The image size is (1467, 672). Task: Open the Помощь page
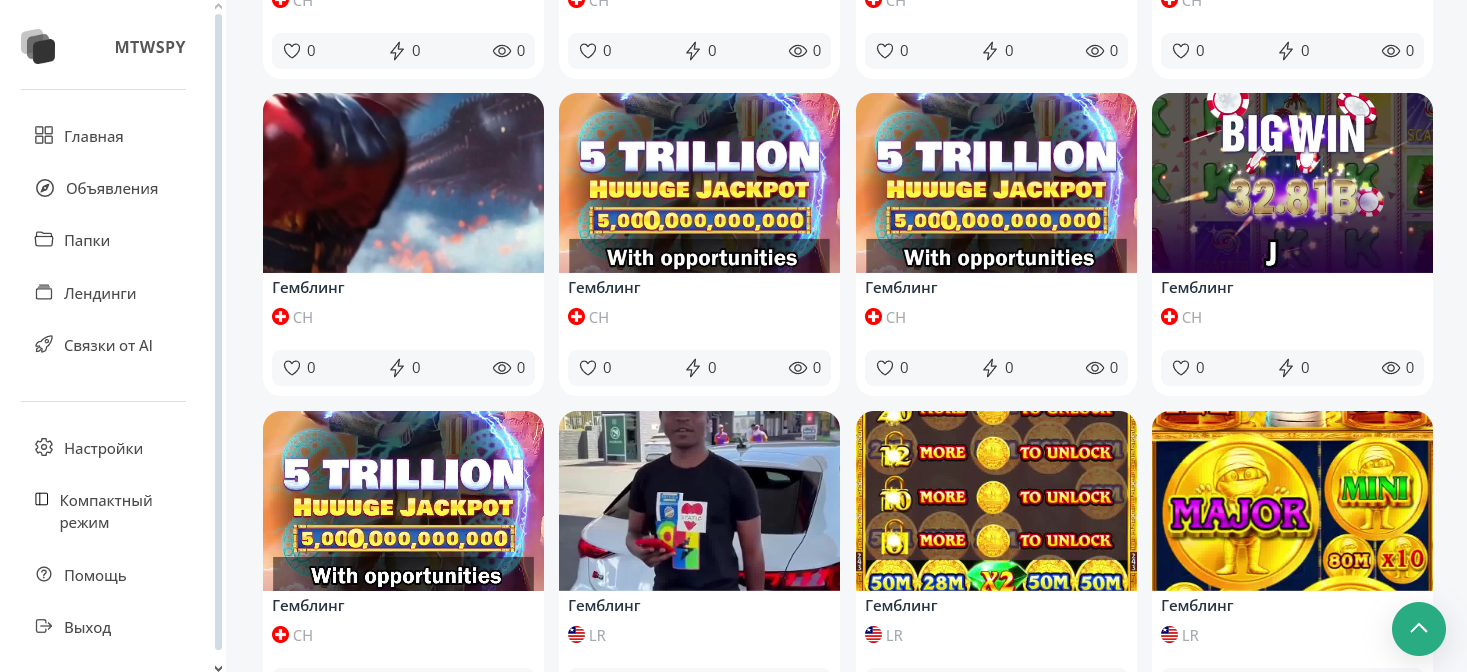point(95,575)
